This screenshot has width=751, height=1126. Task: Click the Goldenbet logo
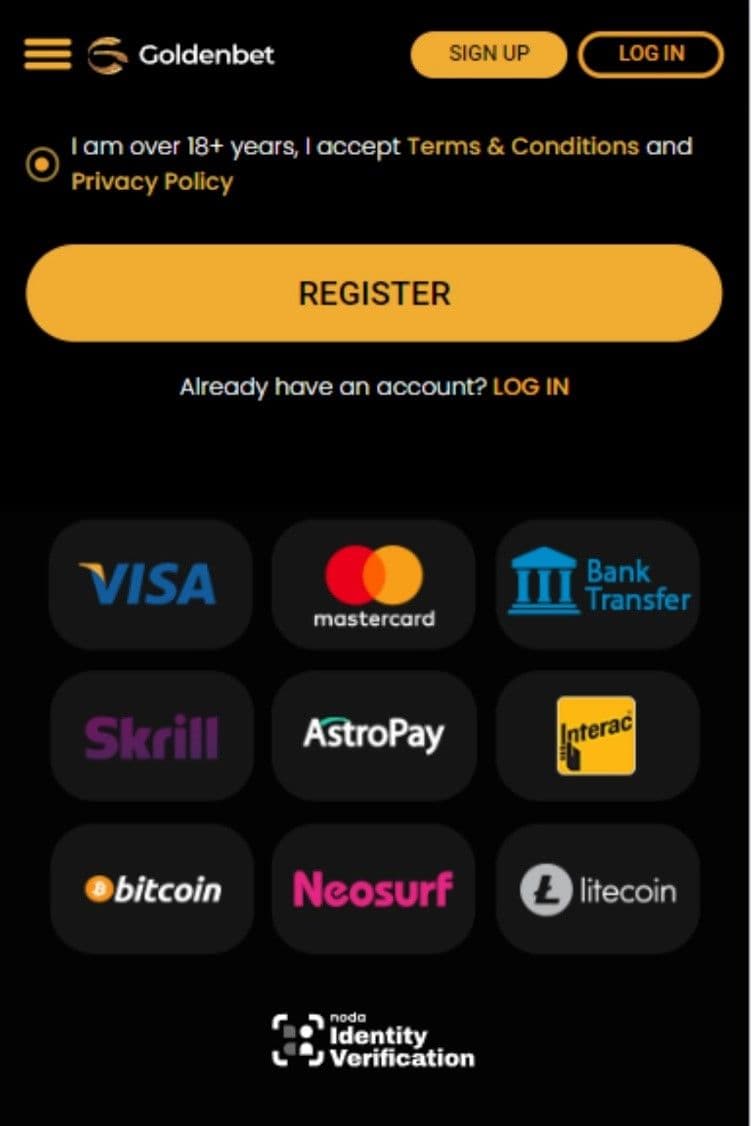tap(107, 55)
